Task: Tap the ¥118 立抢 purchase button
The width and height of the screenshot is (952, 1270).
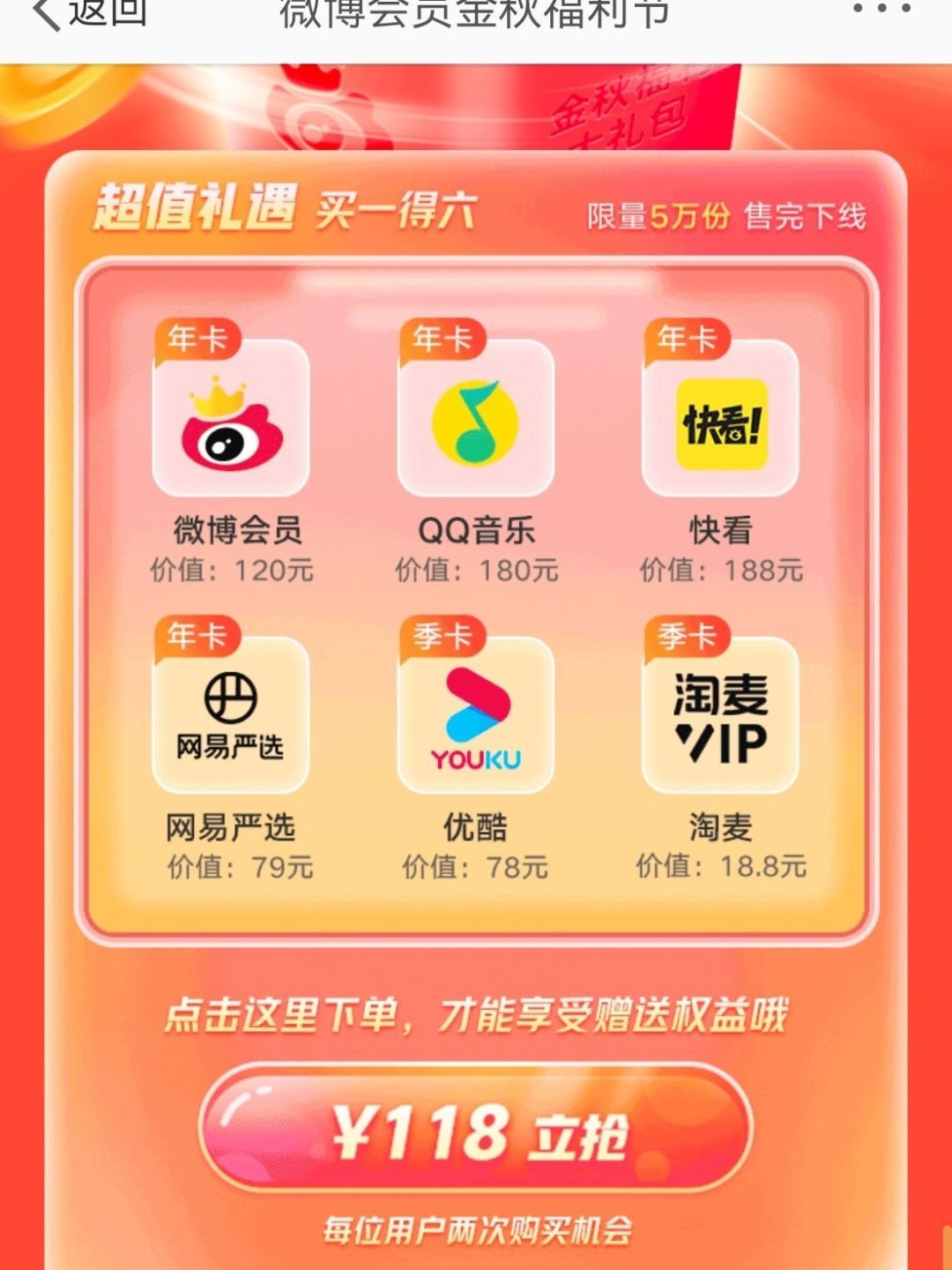Action: [476, 1131]
